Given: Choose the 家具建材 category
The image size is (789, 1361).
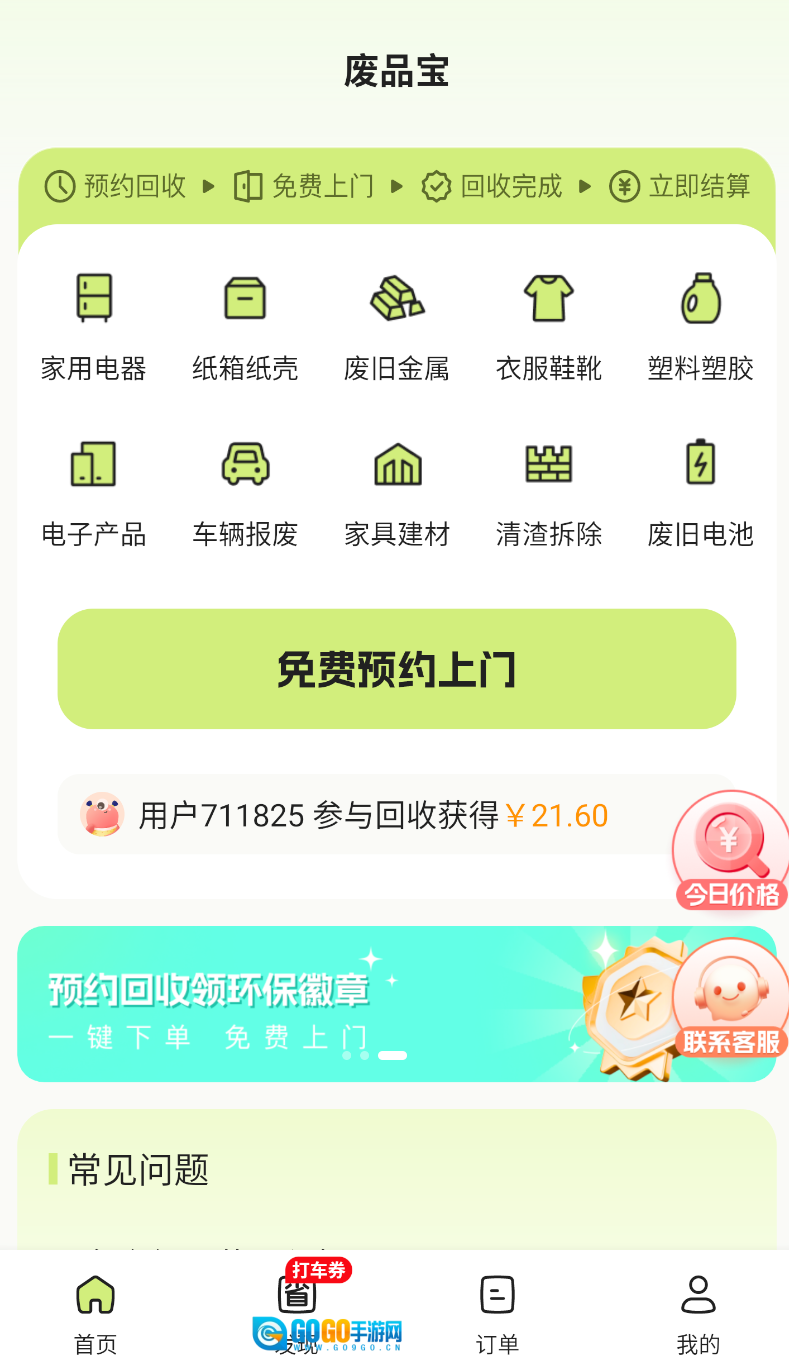Looking at the screenshot, I should point(397,490).
